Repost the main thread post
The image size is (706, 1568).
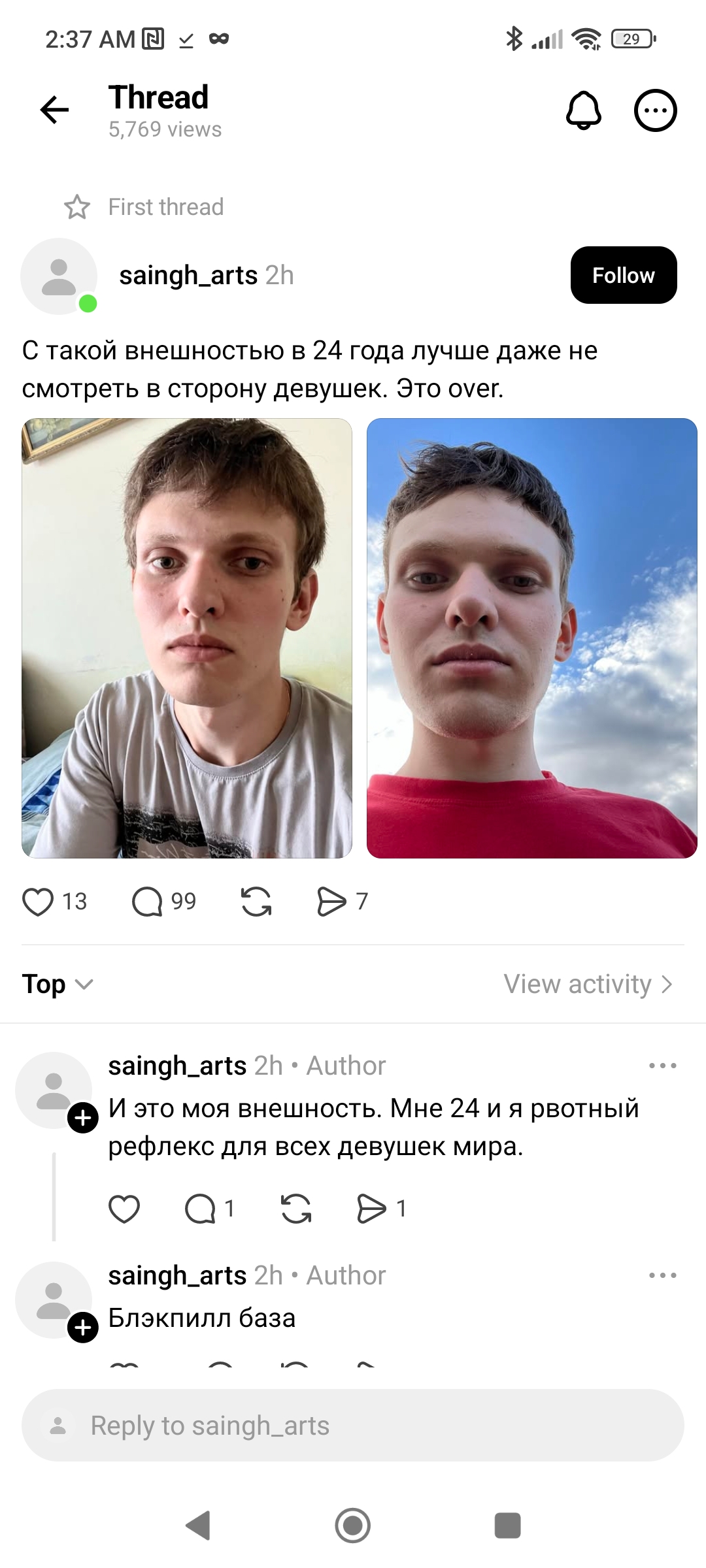pos(256,902)
